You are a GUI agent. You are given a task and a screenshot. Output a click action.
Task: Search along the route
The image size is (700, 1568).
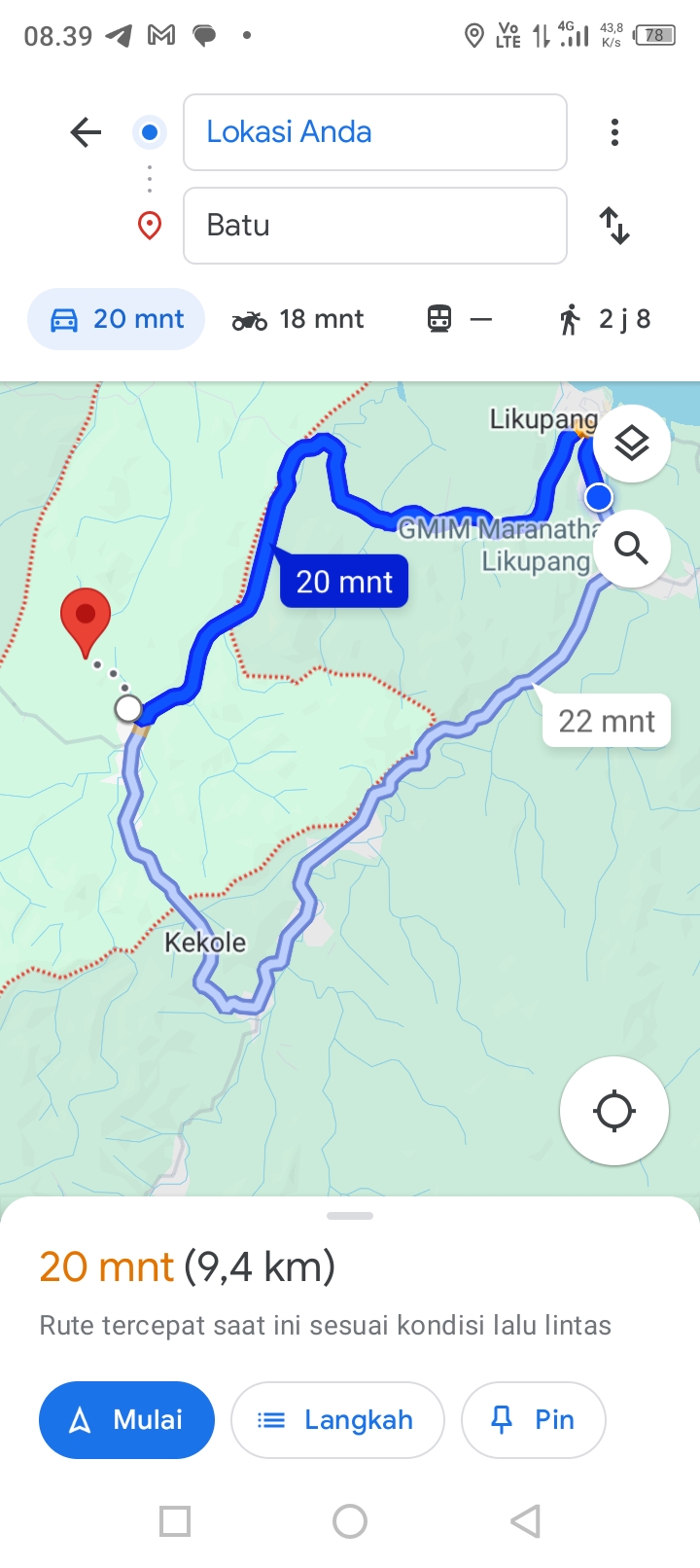tap(632, 549)
